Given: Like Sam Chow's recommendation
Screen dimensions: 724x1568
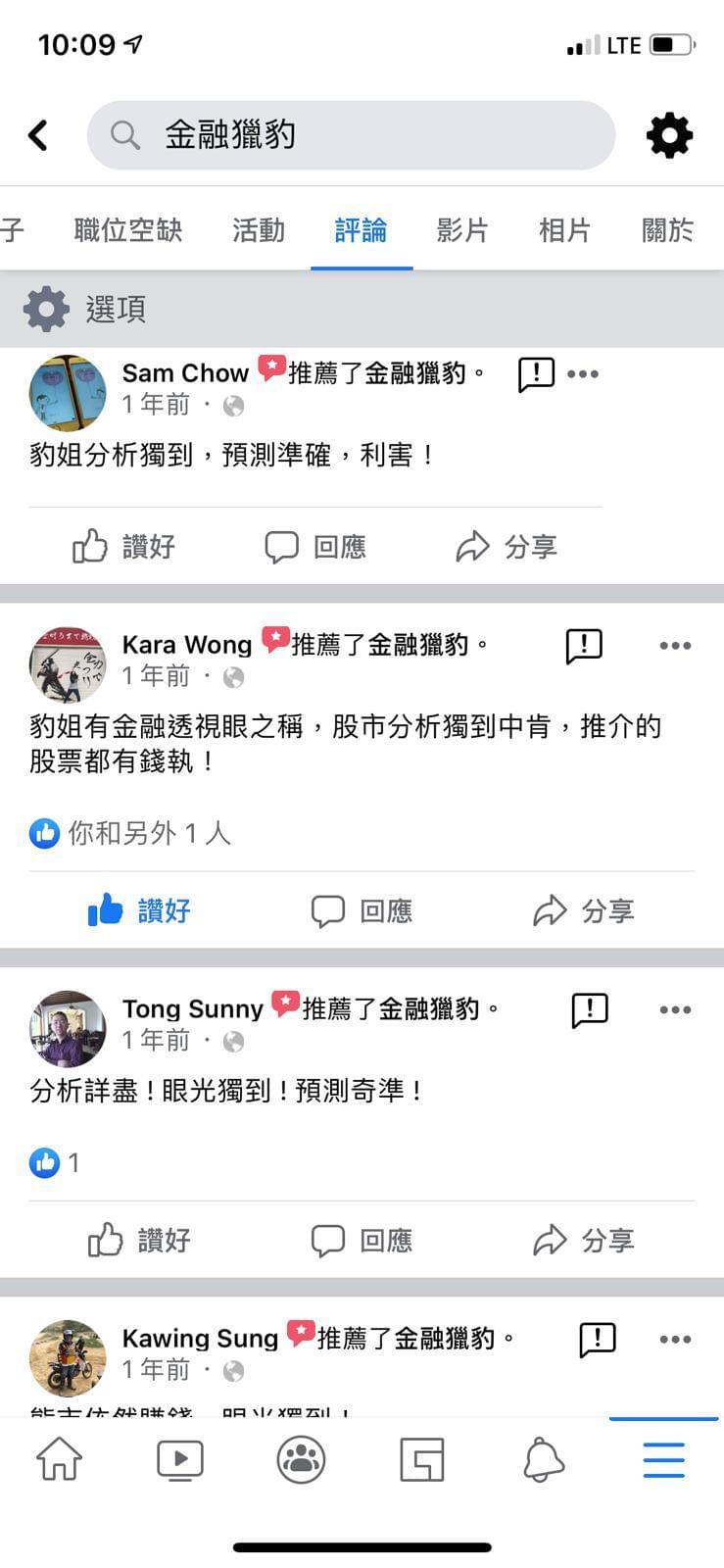Looking at the screenshot, I should click(123, 546).
